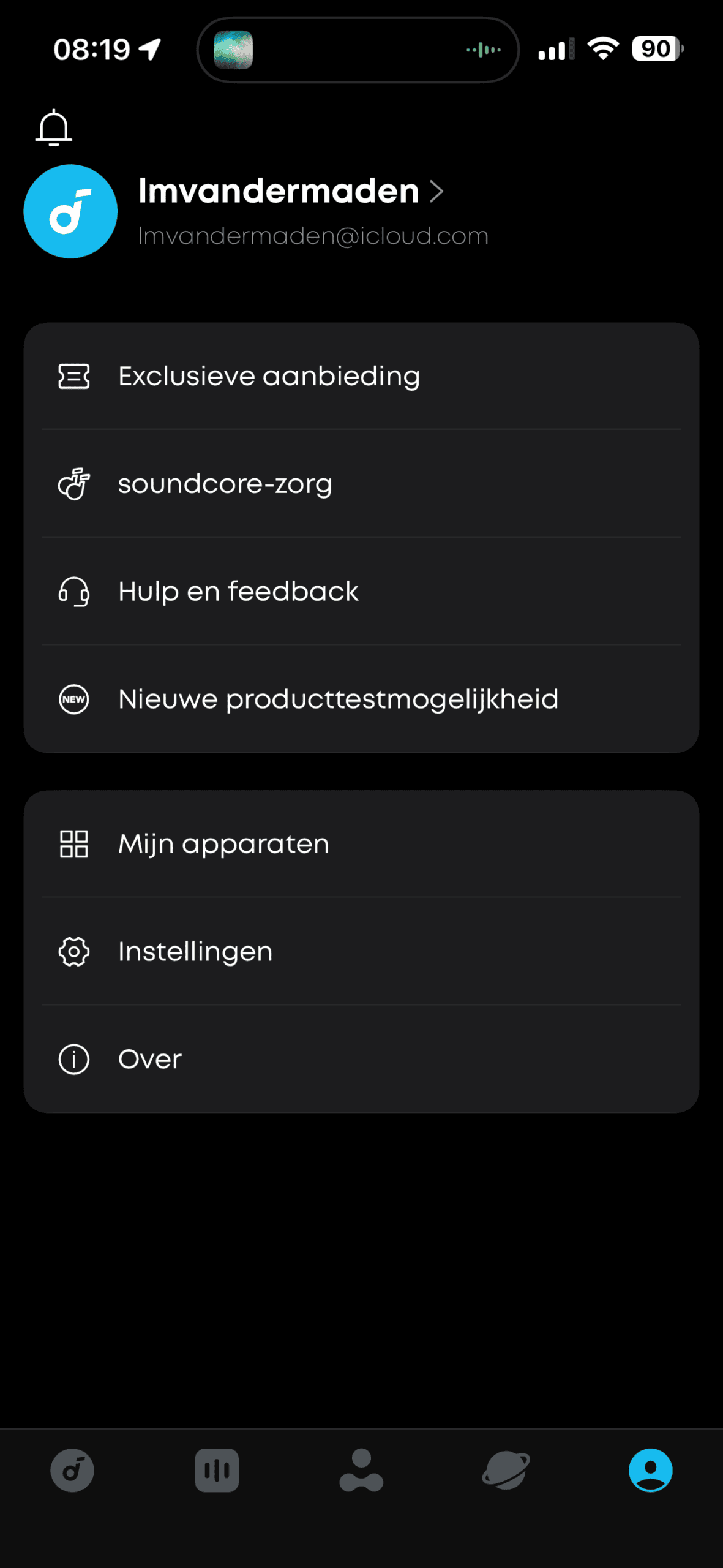723x1568 pixels.
Task: Switch to the soundcore home tab
Action: (x=72, y=1470)
